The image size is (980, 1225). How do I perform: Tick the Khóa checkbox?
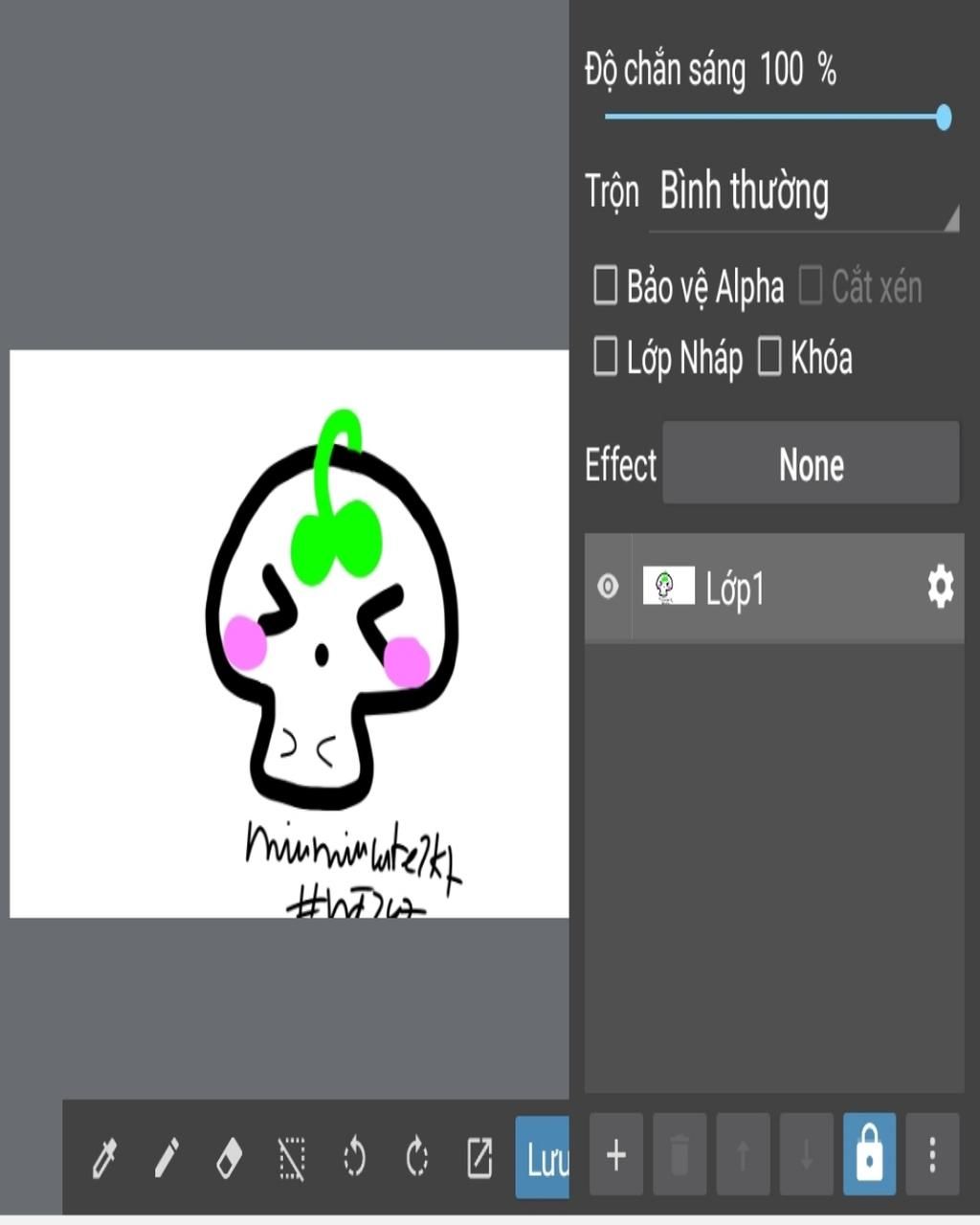pos(770,357)
